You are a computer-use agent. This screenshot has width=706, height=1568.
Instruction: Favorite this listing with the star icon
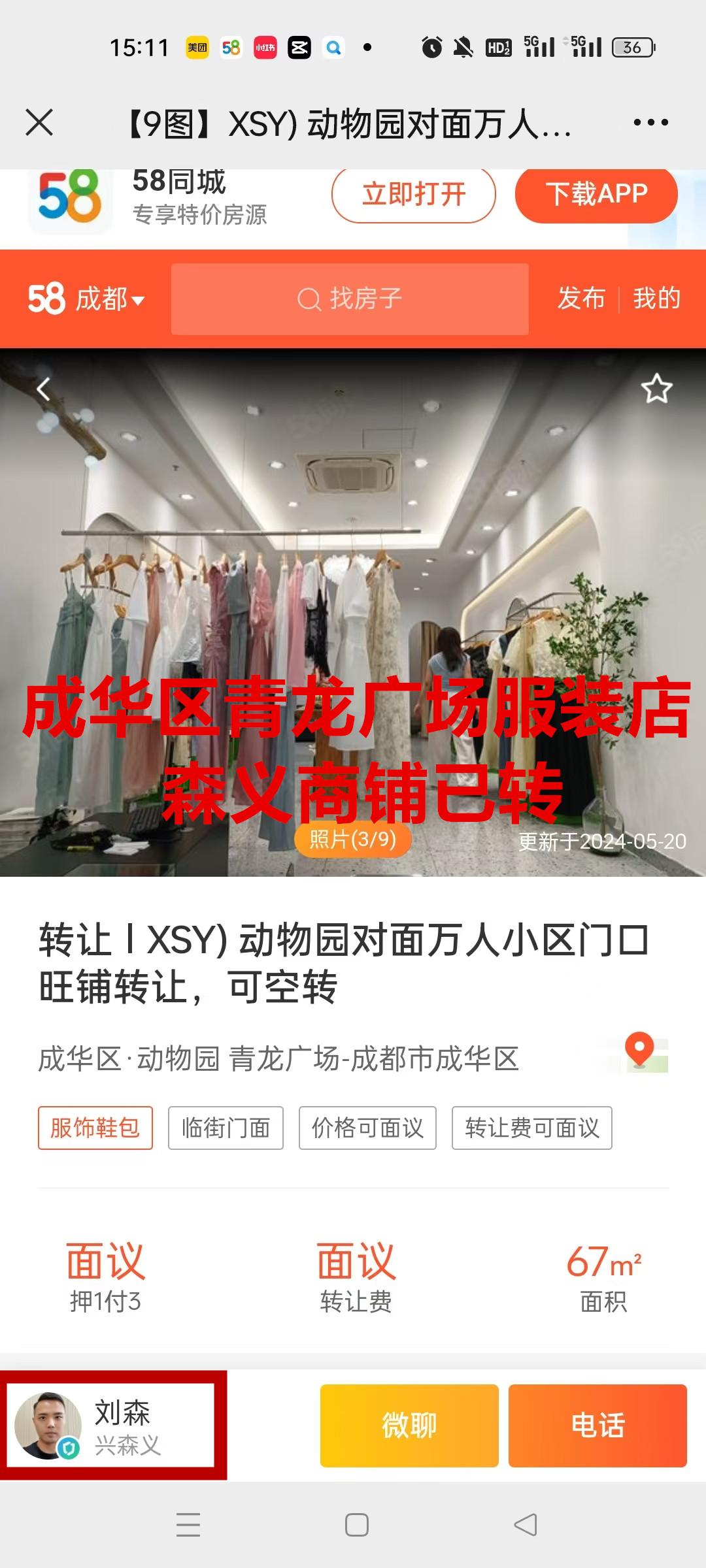656,389
